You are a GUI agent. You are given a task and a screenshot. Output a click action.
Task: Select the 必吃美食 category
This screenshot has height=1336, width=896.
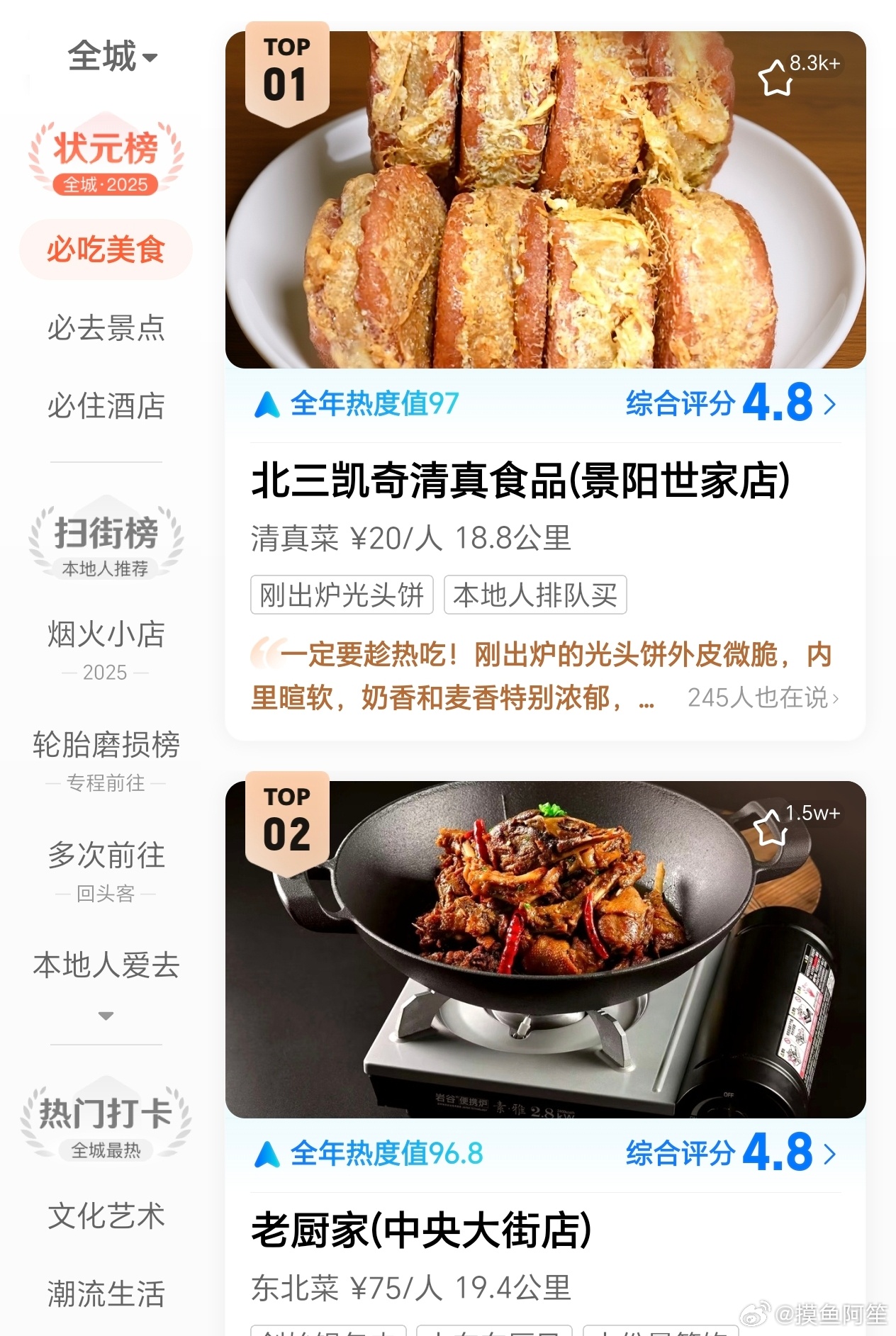click(106, 249)
